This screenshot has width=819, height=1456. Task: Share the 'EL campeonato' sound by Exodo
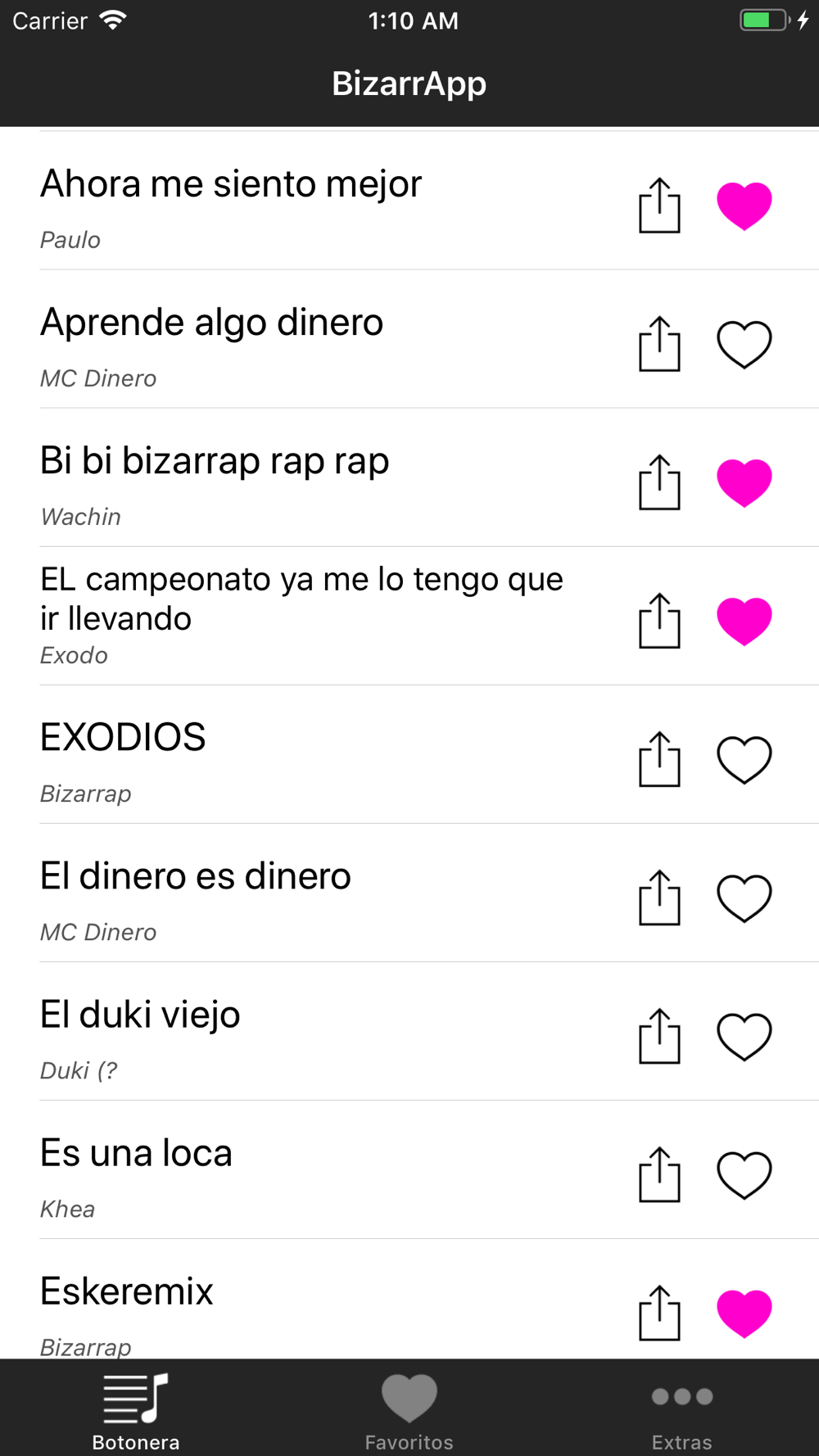click(x=659, y=621)
